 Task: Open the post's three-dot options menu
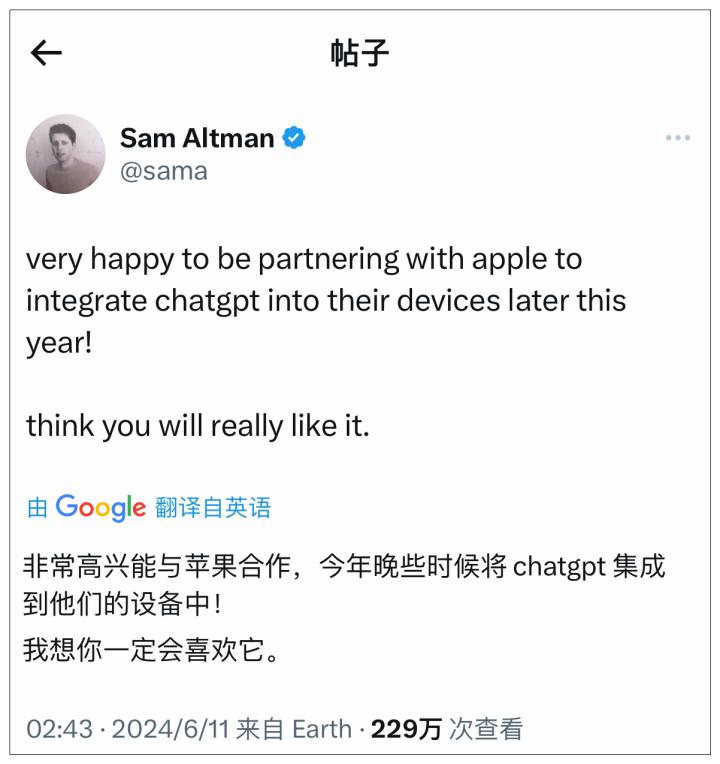pos(678,138)
